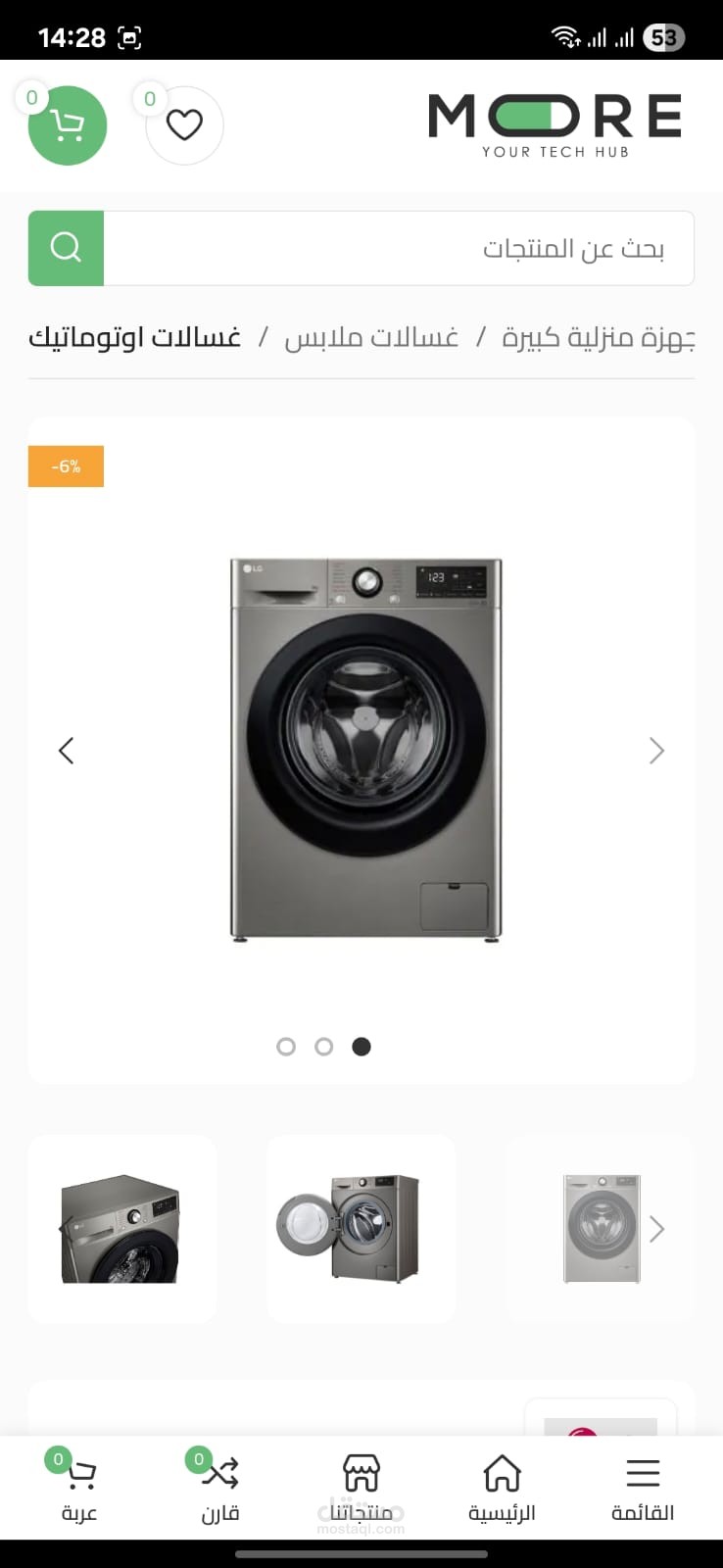723x1568 pixels.
Task: Show the next product image with right arrow
Action: click(x=656, y=751)
